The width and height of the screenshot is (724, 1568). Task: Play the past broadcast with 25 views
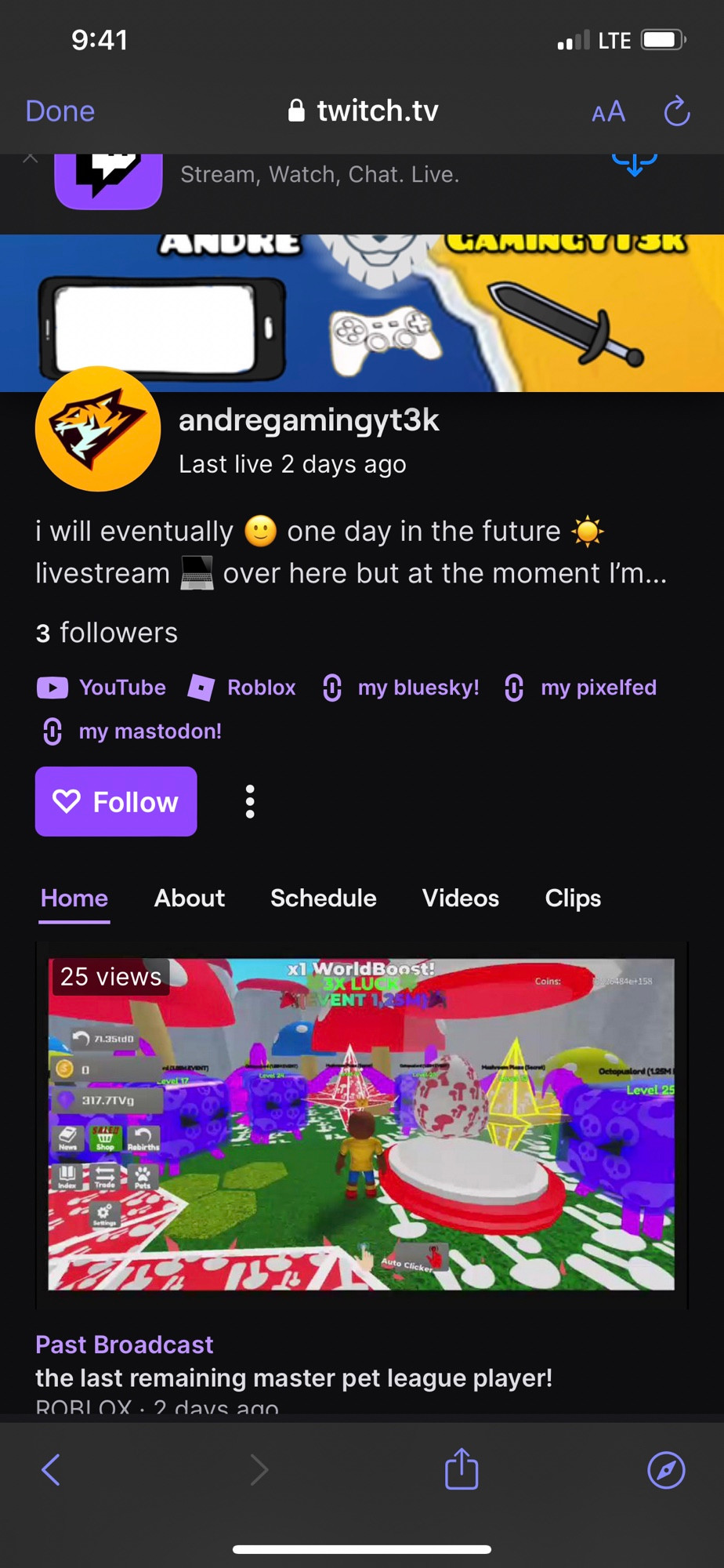pyautogui.click(x=361, y=1124)
